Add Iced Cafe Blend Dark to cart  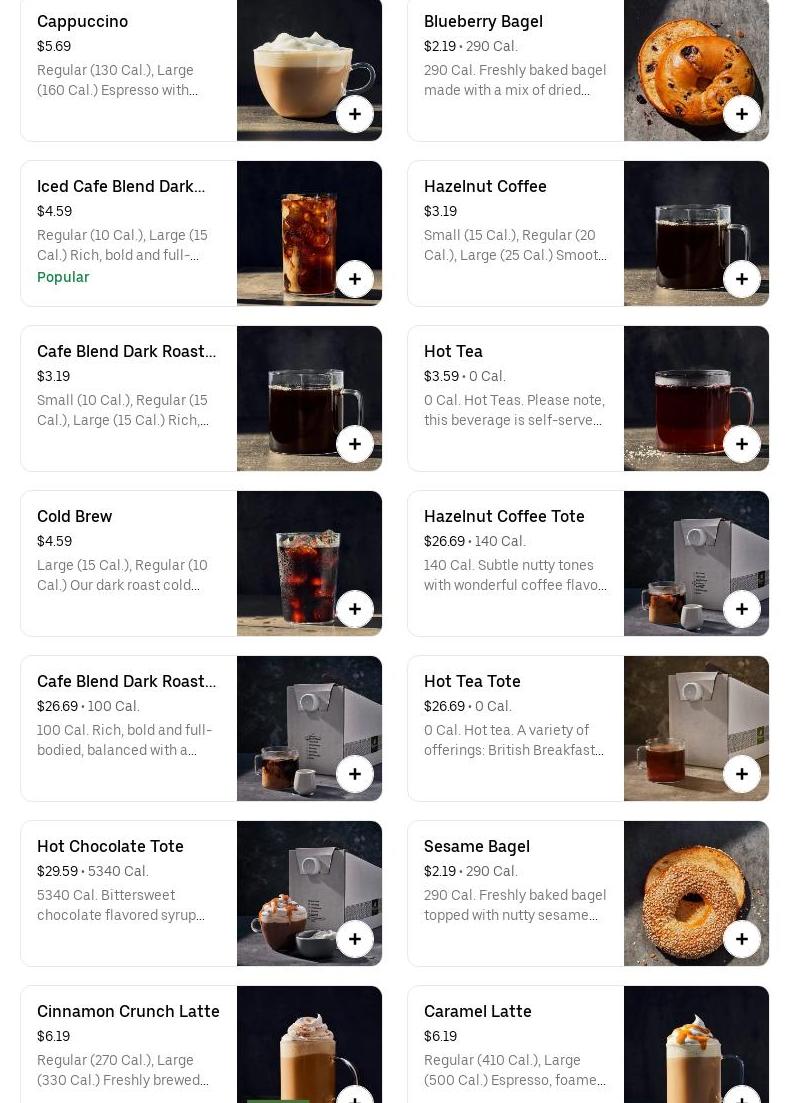coord(355,279)
